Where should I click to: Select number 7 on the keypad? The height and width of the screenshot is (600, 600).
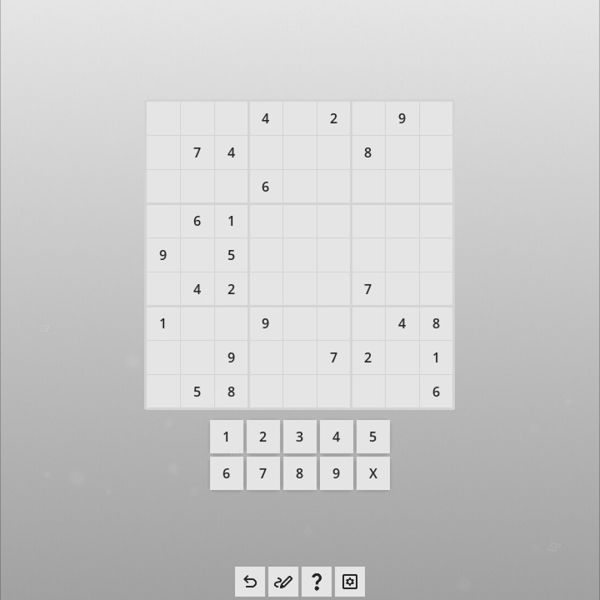click(263, 473)
